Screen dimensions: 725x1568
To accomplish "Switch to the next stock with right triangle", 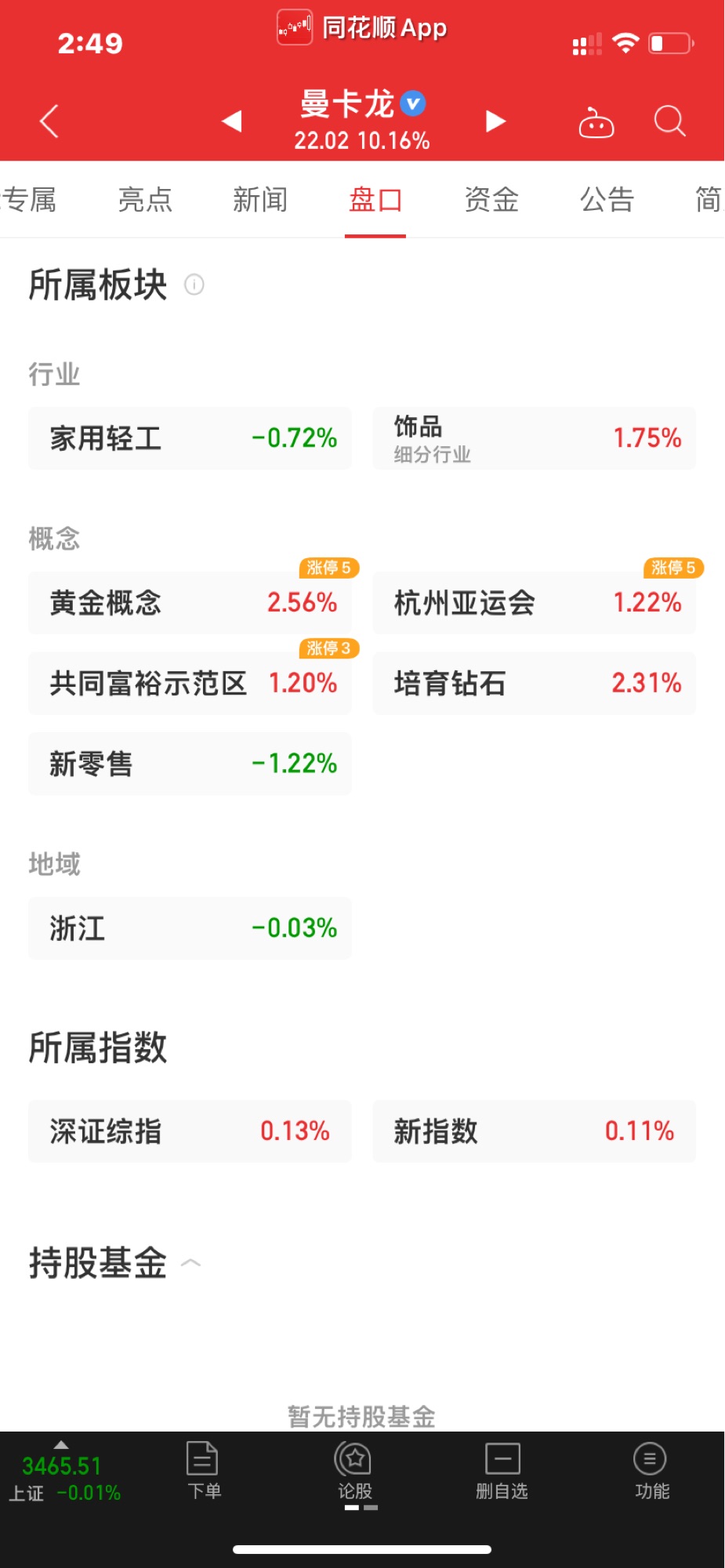I will click(495, 121).
